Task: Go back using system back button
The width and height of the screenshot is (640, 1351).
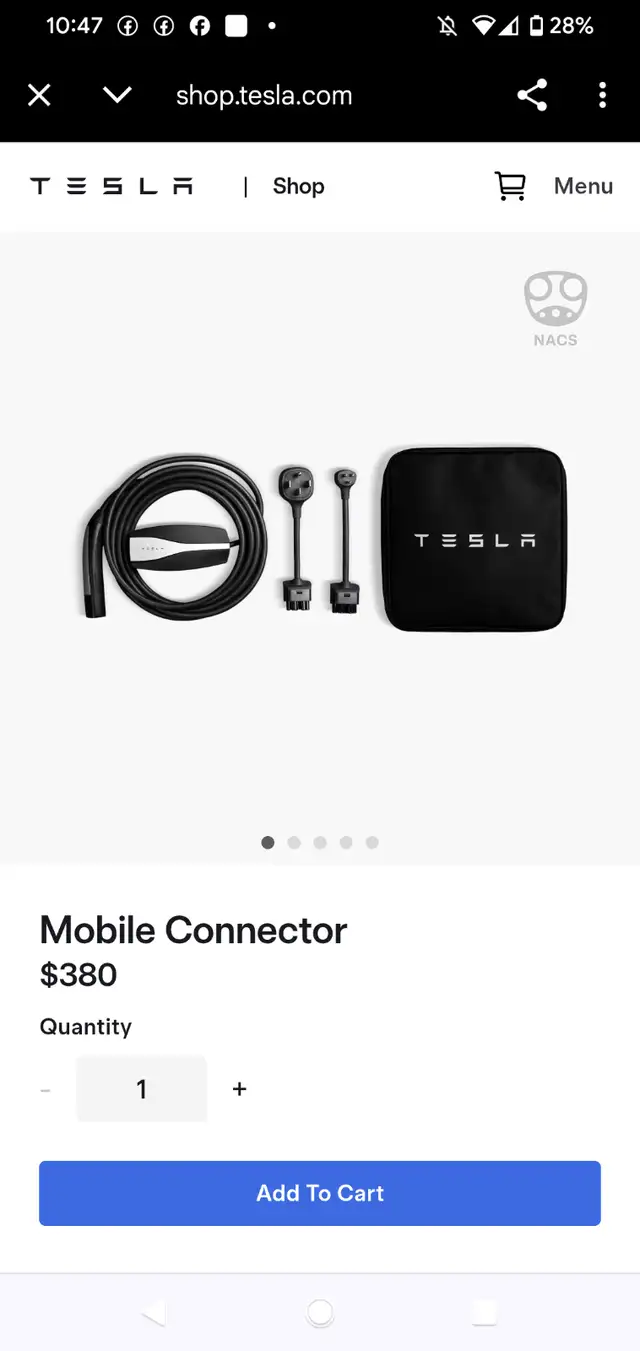Action: click(x=153, y=1313)
